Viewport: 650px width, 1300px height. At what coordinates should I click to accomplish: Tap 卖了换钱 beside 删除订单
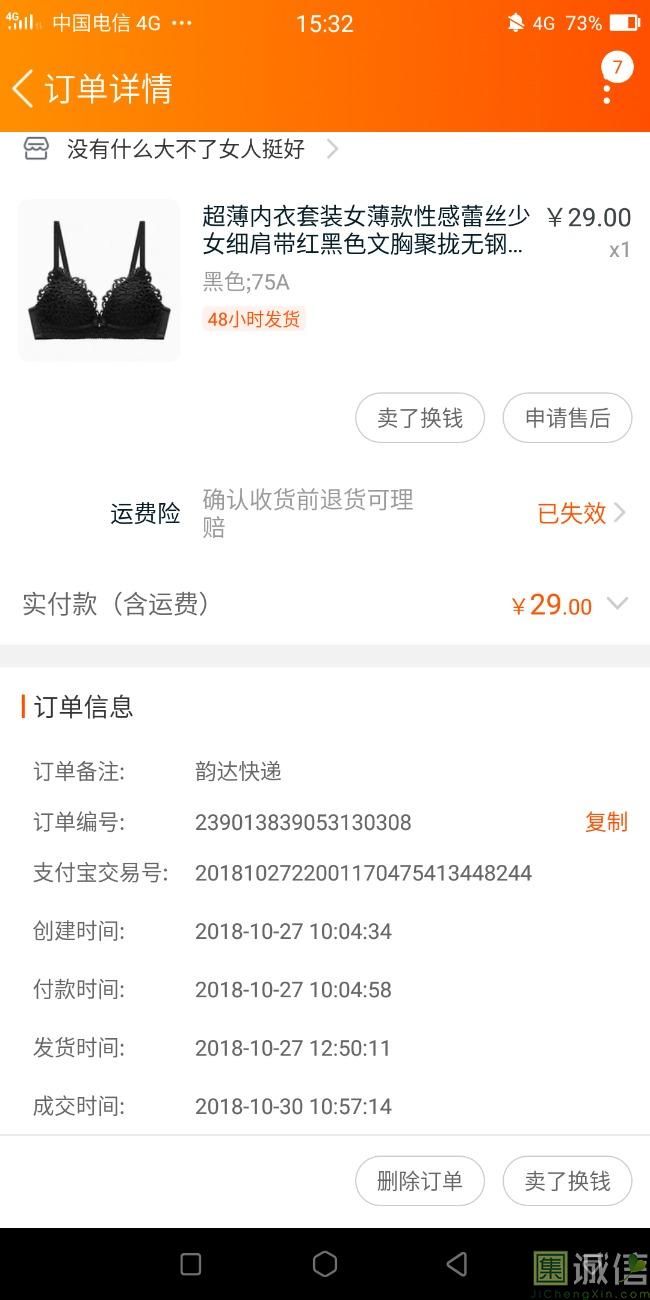(x=567, y=1181)
